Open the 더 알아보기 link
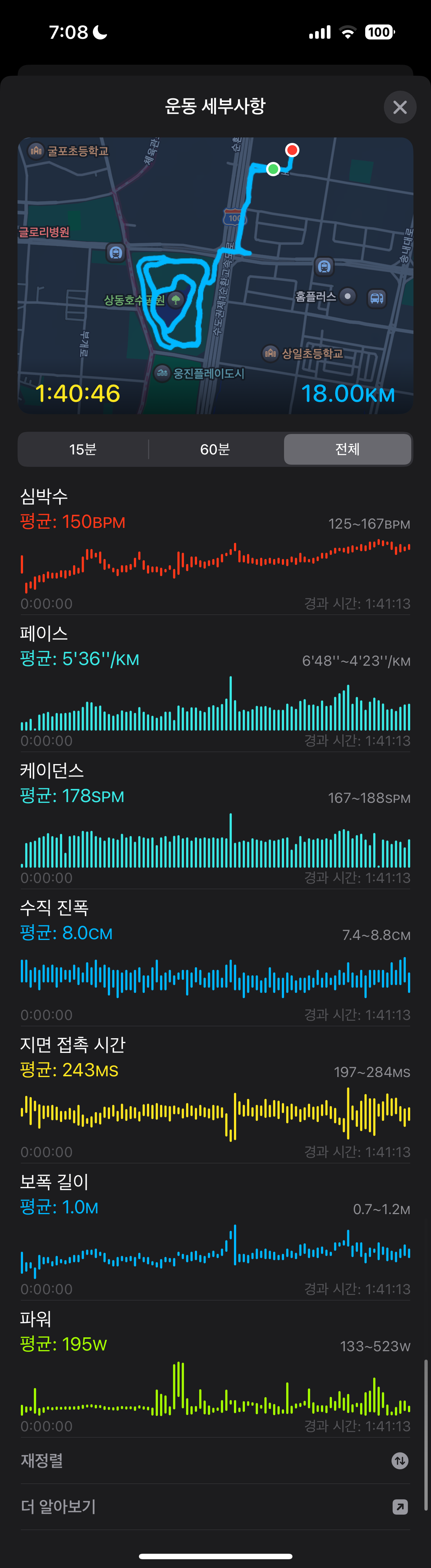The height and width of the screenshot is (1568, 431). (x=215, y=1507)
